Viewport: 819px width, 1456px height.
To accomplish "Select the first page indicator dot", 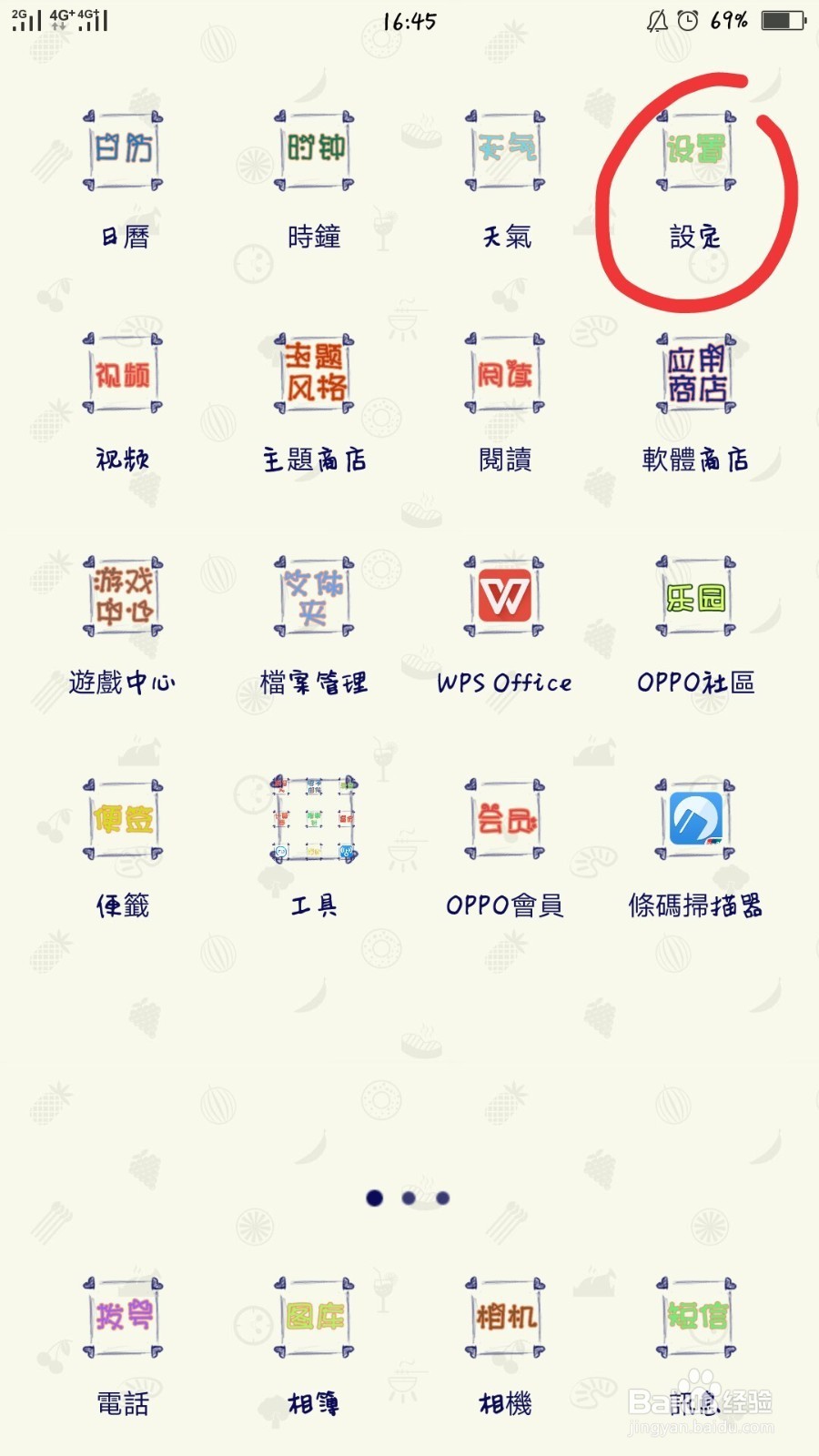I will (374, 1198).
